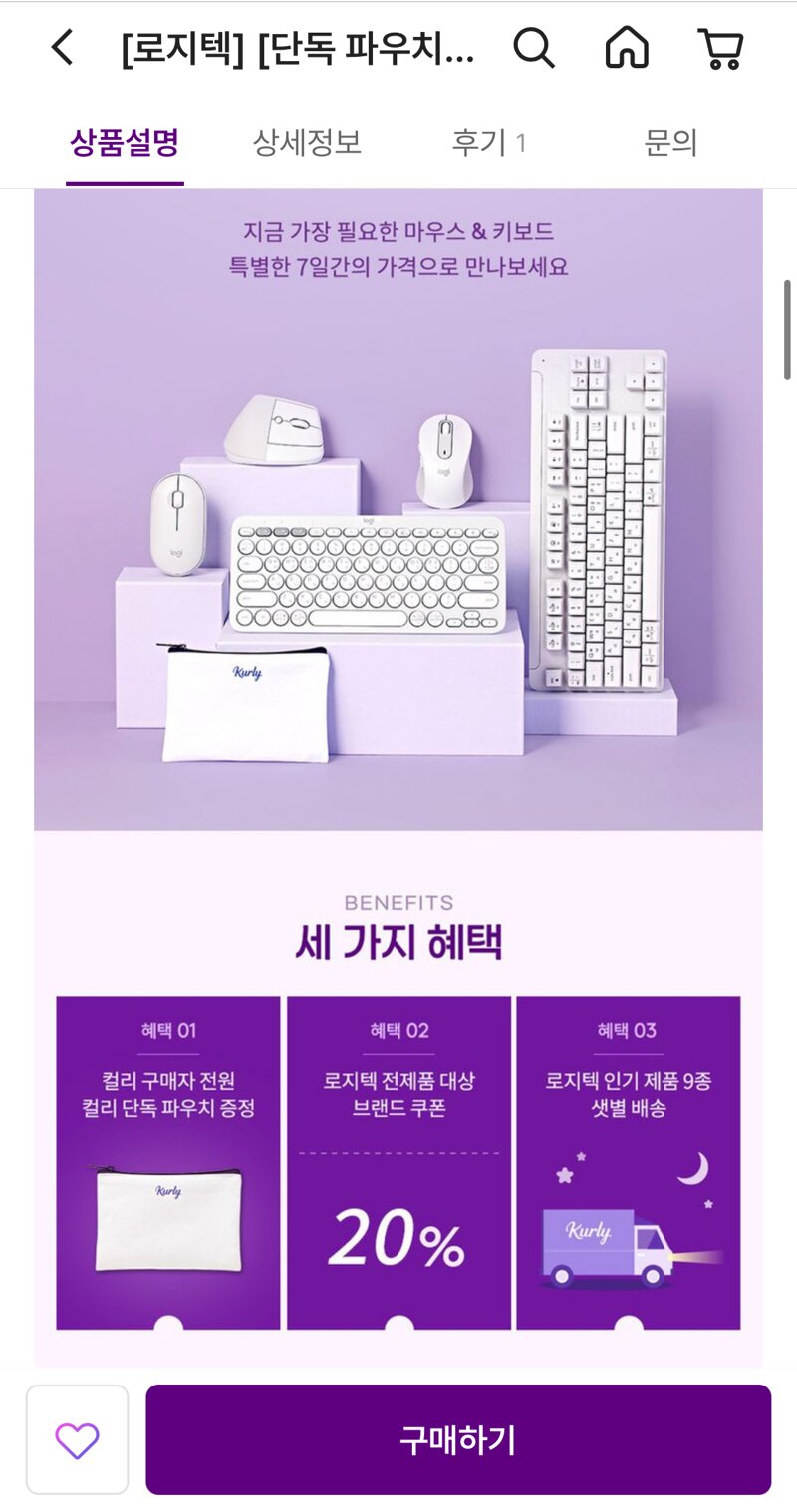This screenshot has width=797, height=1512.
Task: Open the shopping cart
Action: 720,47
